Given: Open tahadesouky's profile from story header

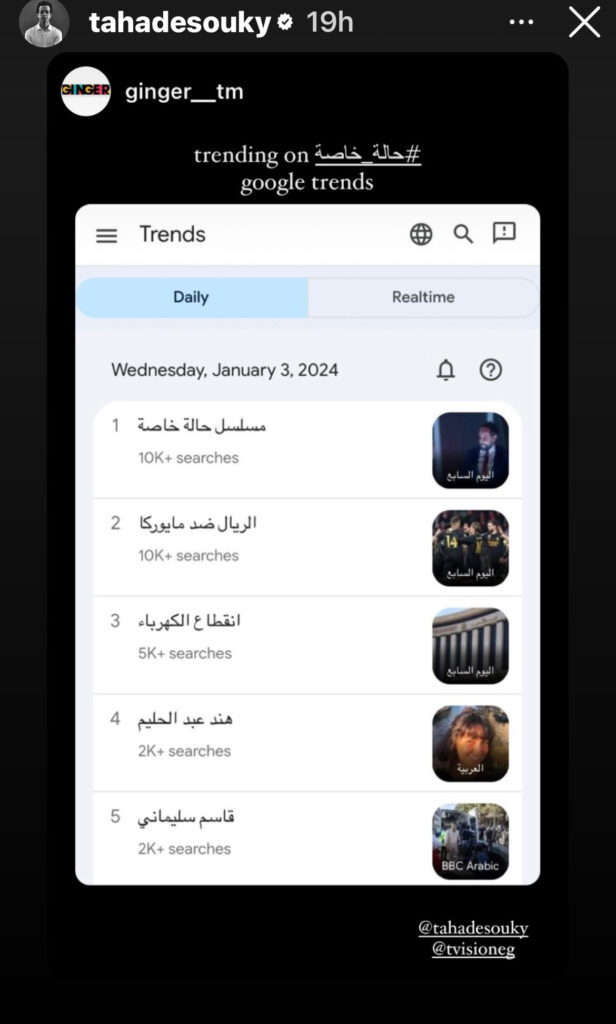Looking at the screenshot, I should [x=180, y=23].
